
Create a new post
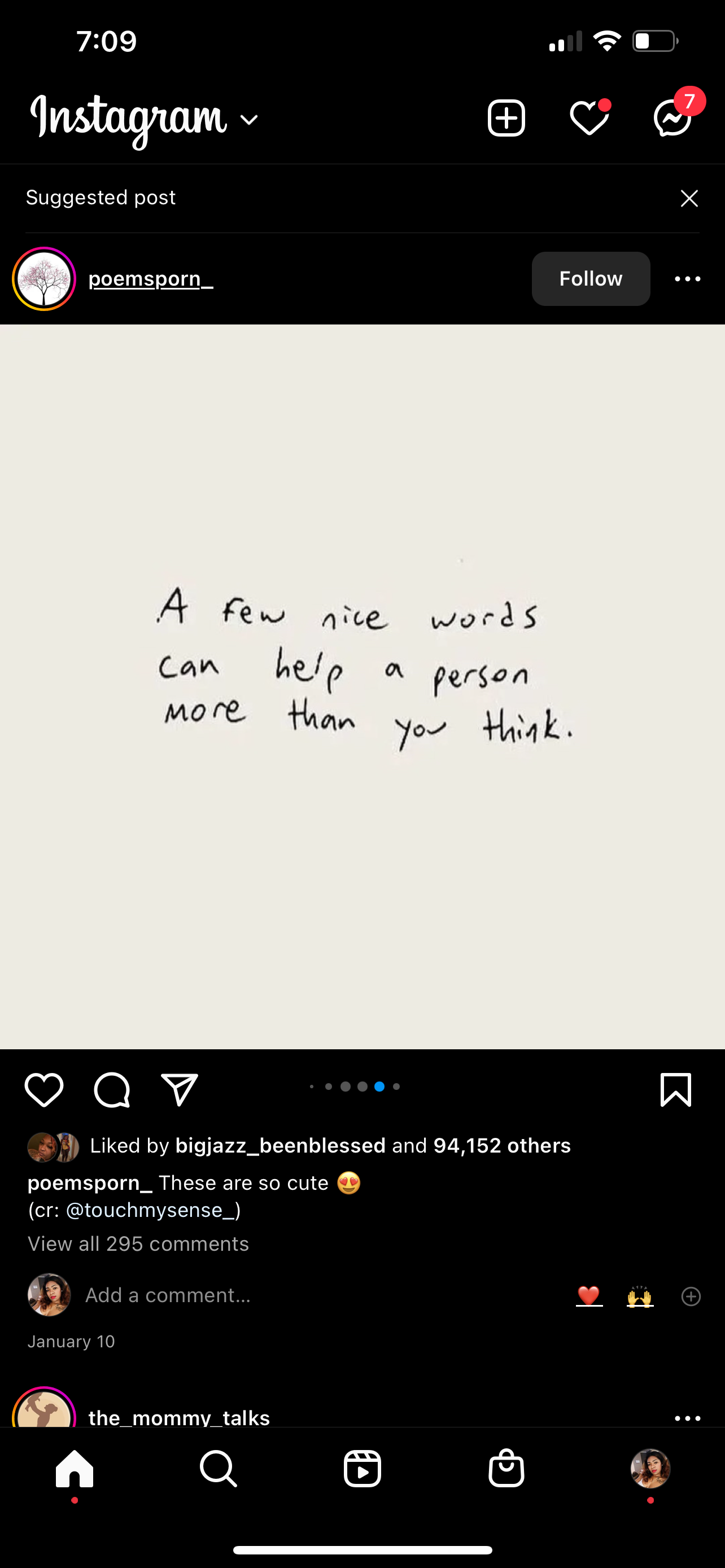(506, 117)
